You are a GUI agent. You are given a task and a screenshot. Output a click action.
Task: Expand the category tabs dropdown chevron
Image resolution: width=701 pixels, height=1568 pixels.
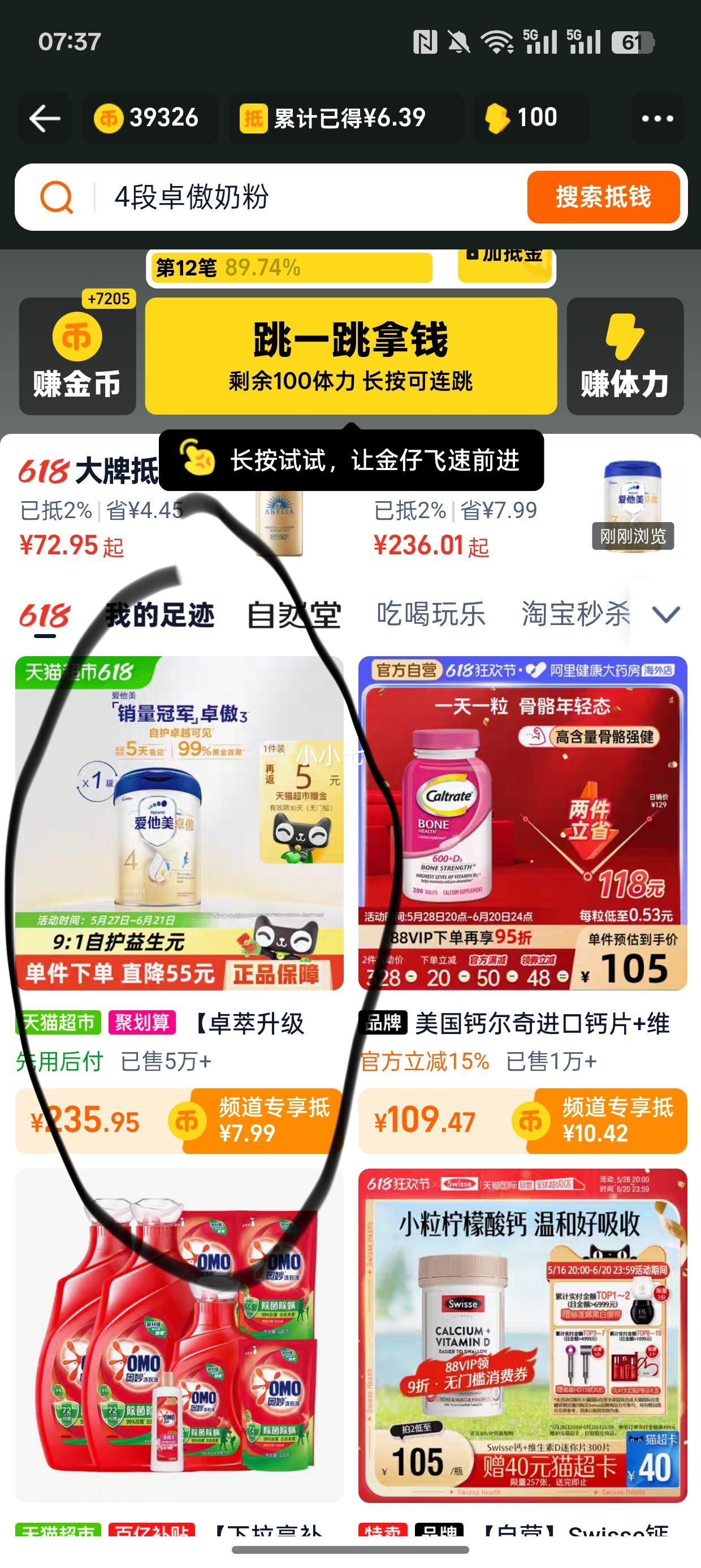(666, 615)
